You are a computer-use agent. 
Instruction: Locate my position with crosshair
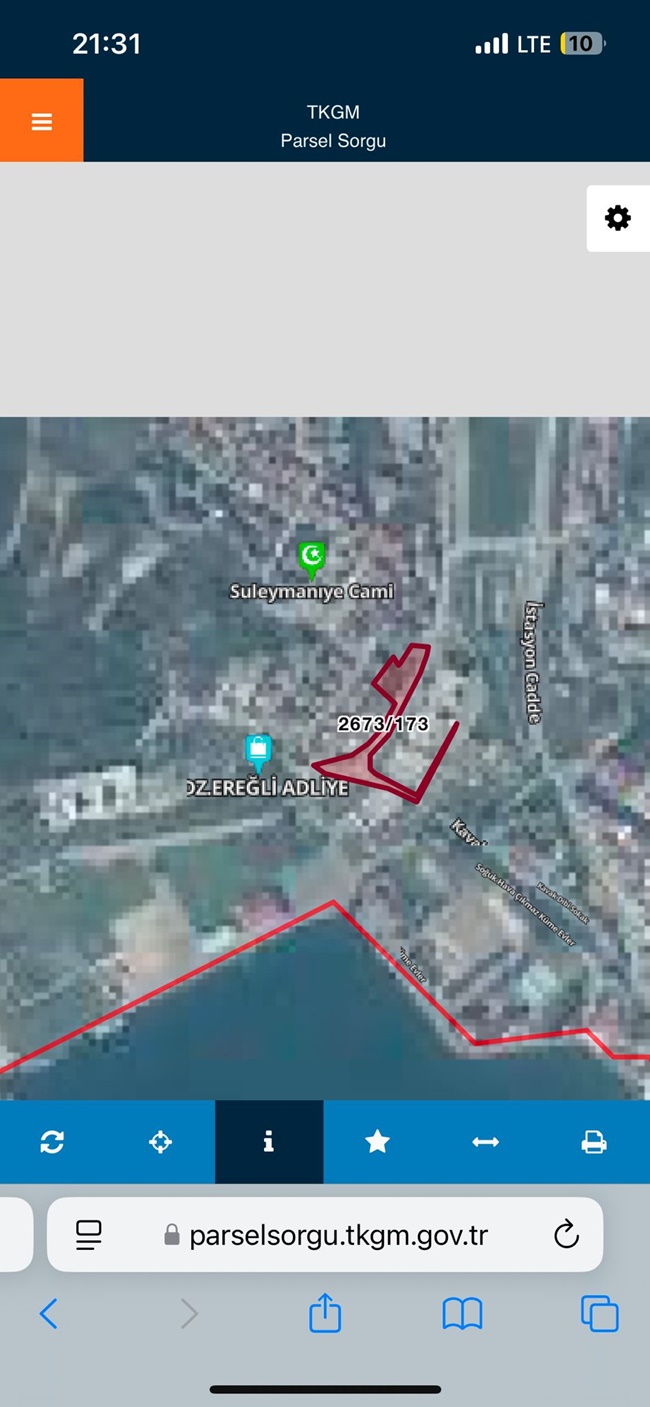(160, 1141)
